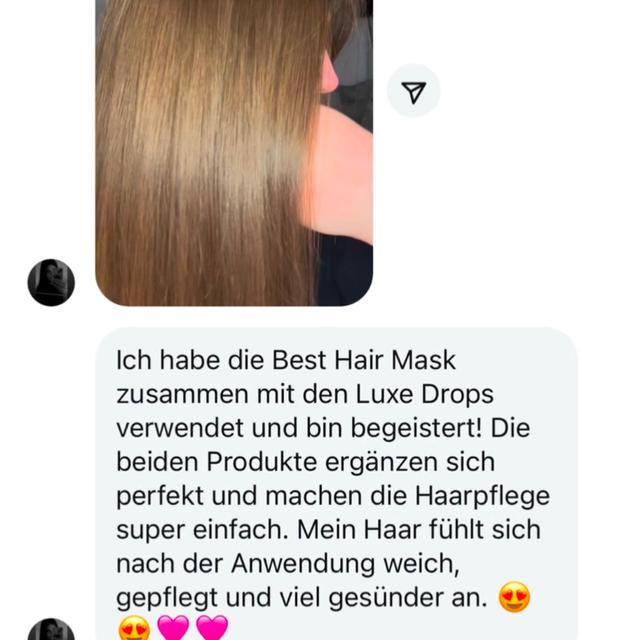Image resolution: width=640 pixels, height=640 pixels.
Task: Open the sender's profile picture beside the photo
Action: tap(51, 282)
